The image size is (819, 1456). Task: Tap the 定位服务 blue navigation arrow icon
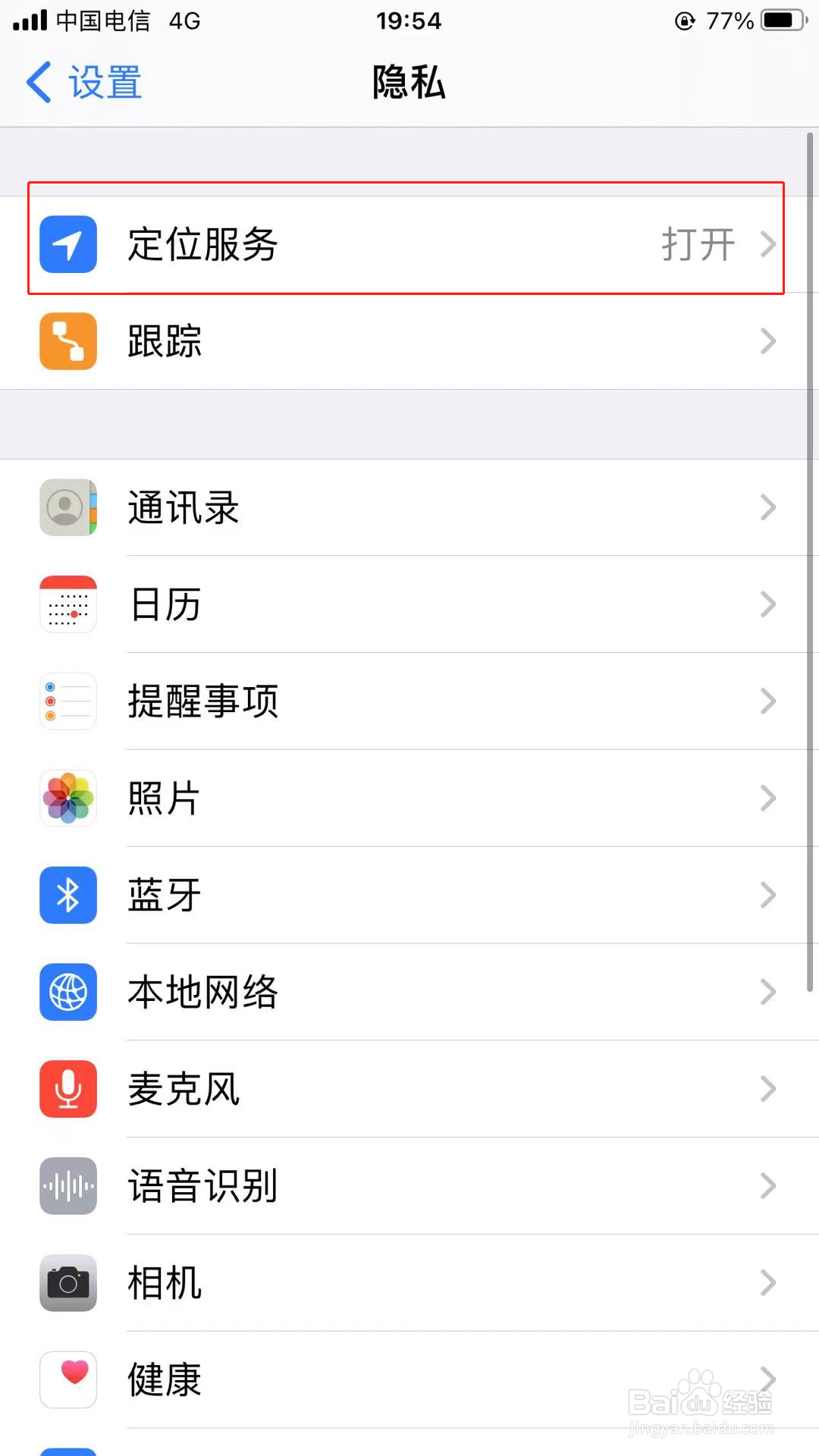(x=67, y=244)
